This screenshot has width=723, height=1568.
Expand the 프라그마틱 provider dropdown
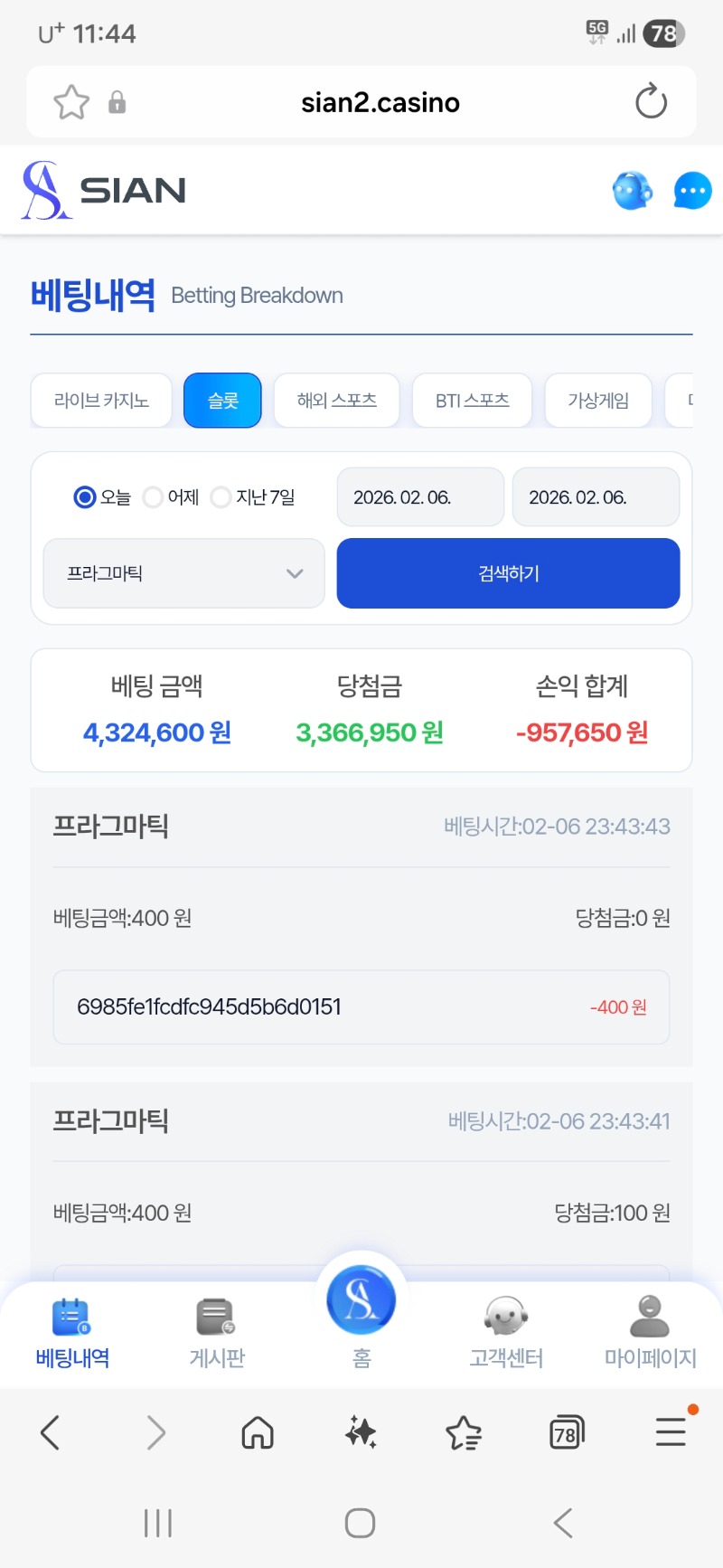[183, 573]
